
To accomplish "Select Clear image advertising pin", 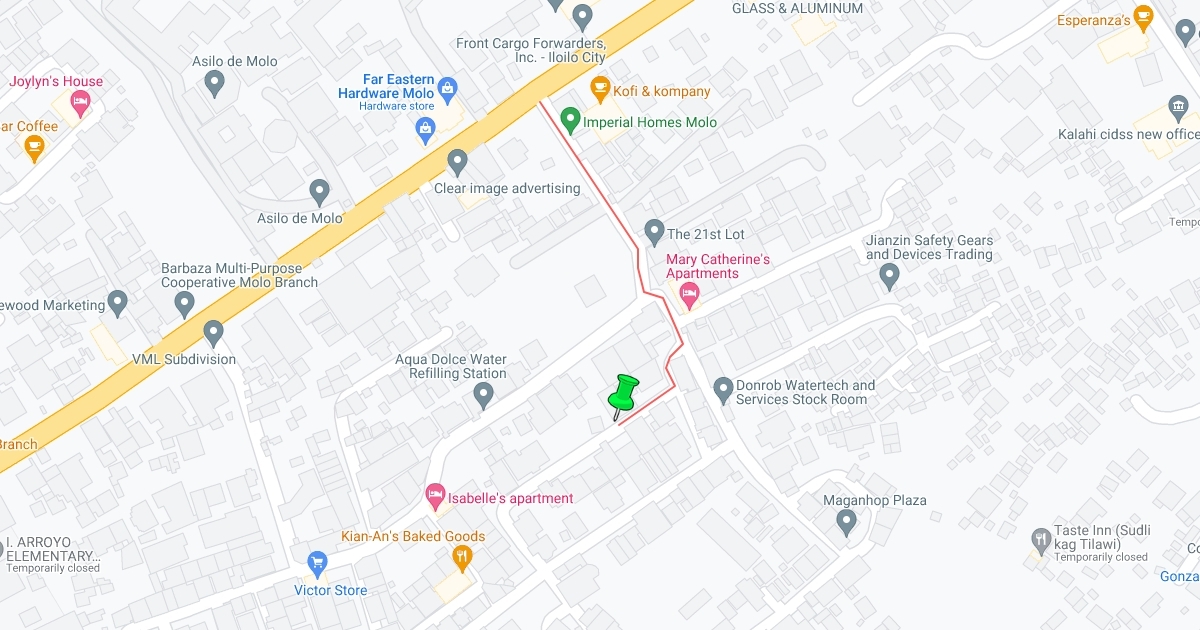I will coord(458,161).
